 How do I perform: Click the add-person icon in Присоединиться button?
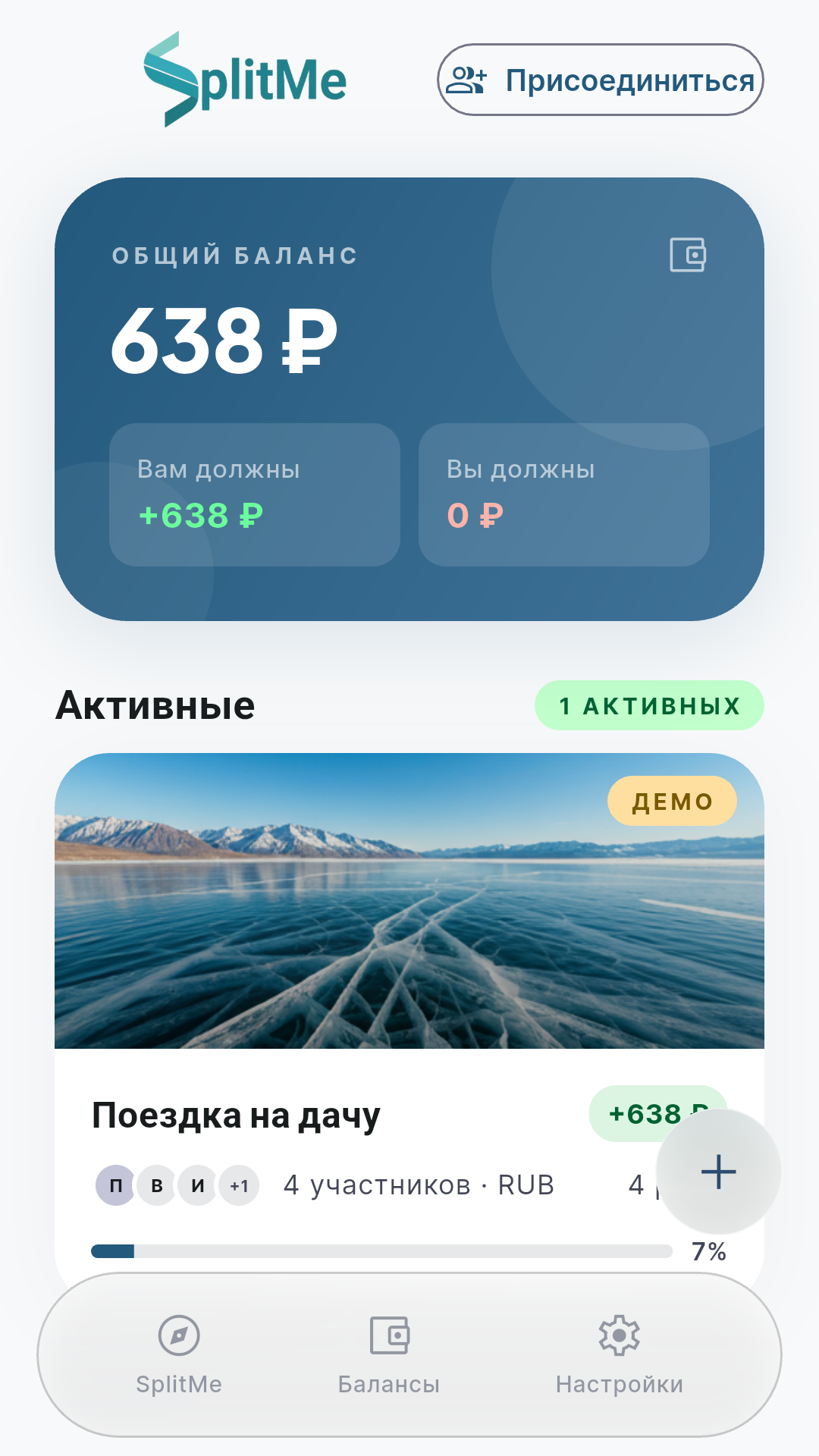tap(469, 79)
